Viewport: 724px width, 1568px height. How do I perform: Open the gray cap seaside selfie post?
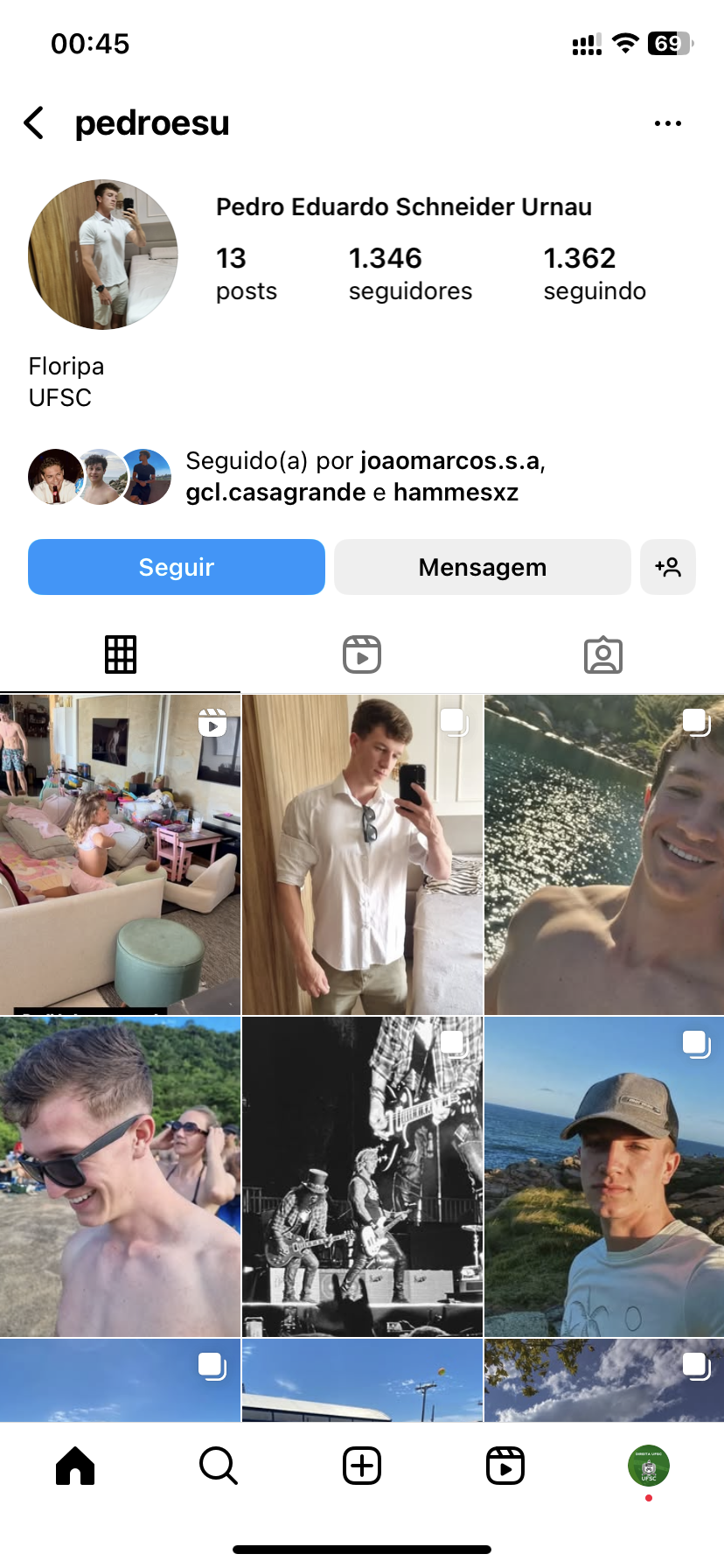[x=604, y=1177]
